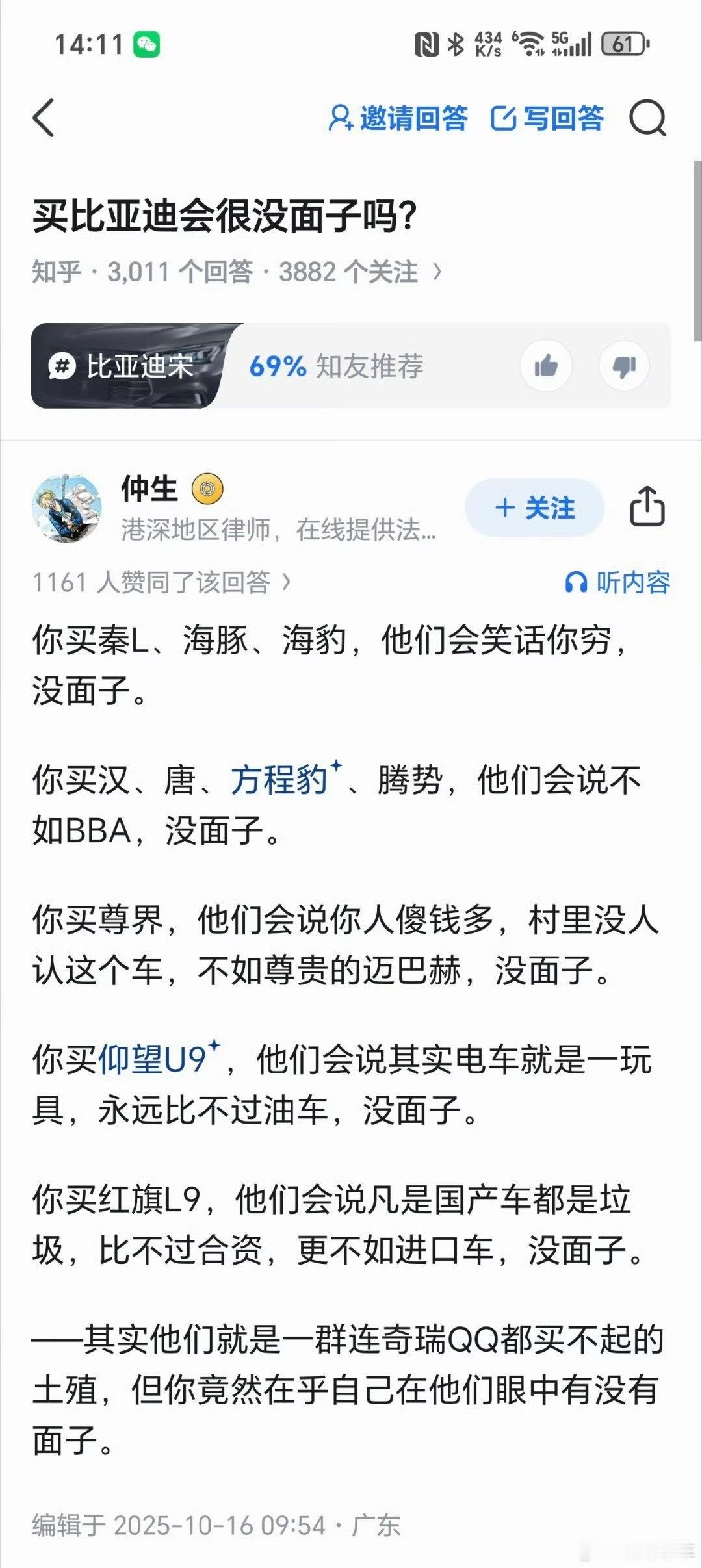
Task: Toggle the thumbs-down on 知友推荐
Action: tap(625, 366)
